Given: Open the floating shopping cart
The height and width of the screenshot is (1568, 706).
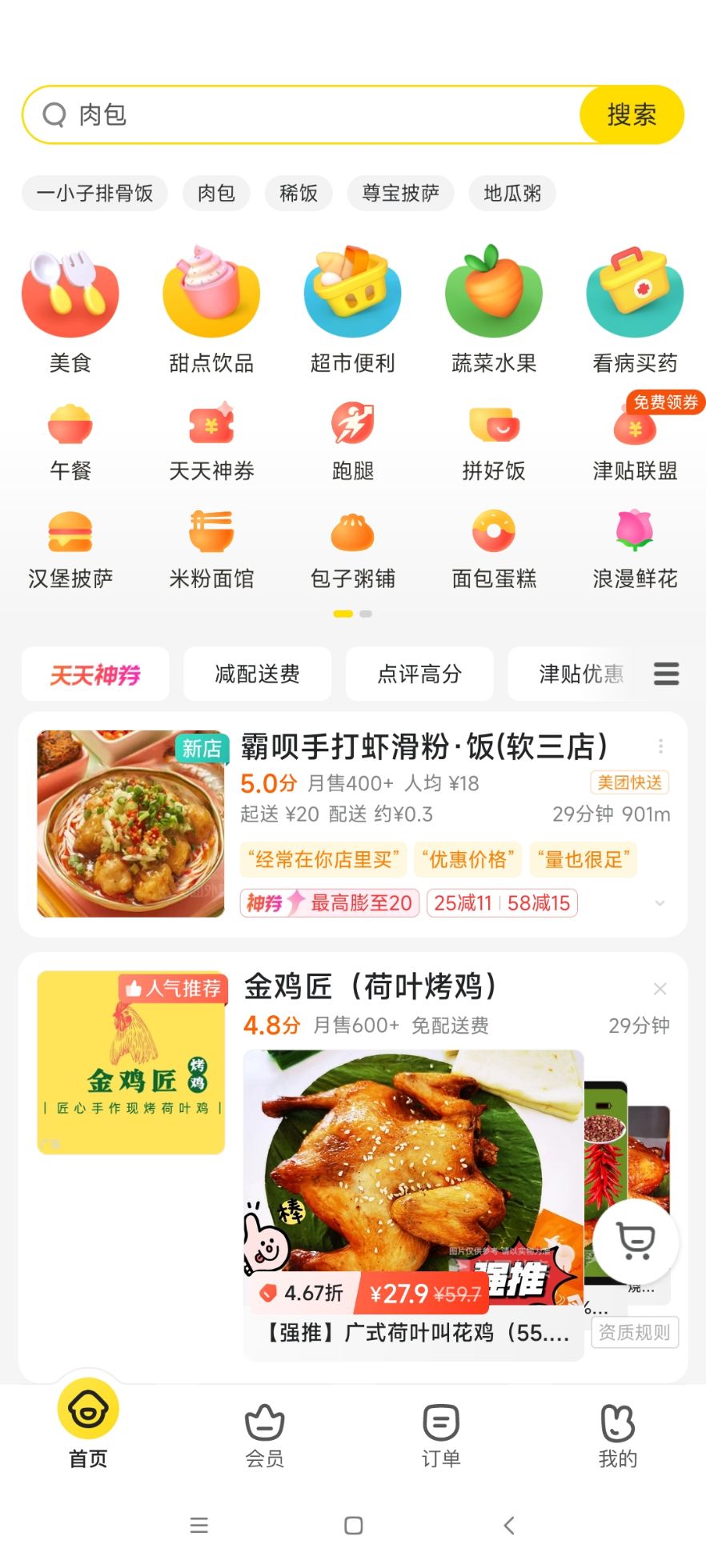Looking at the screenshot, I should pyautogui.click(x=636, y=1242).
